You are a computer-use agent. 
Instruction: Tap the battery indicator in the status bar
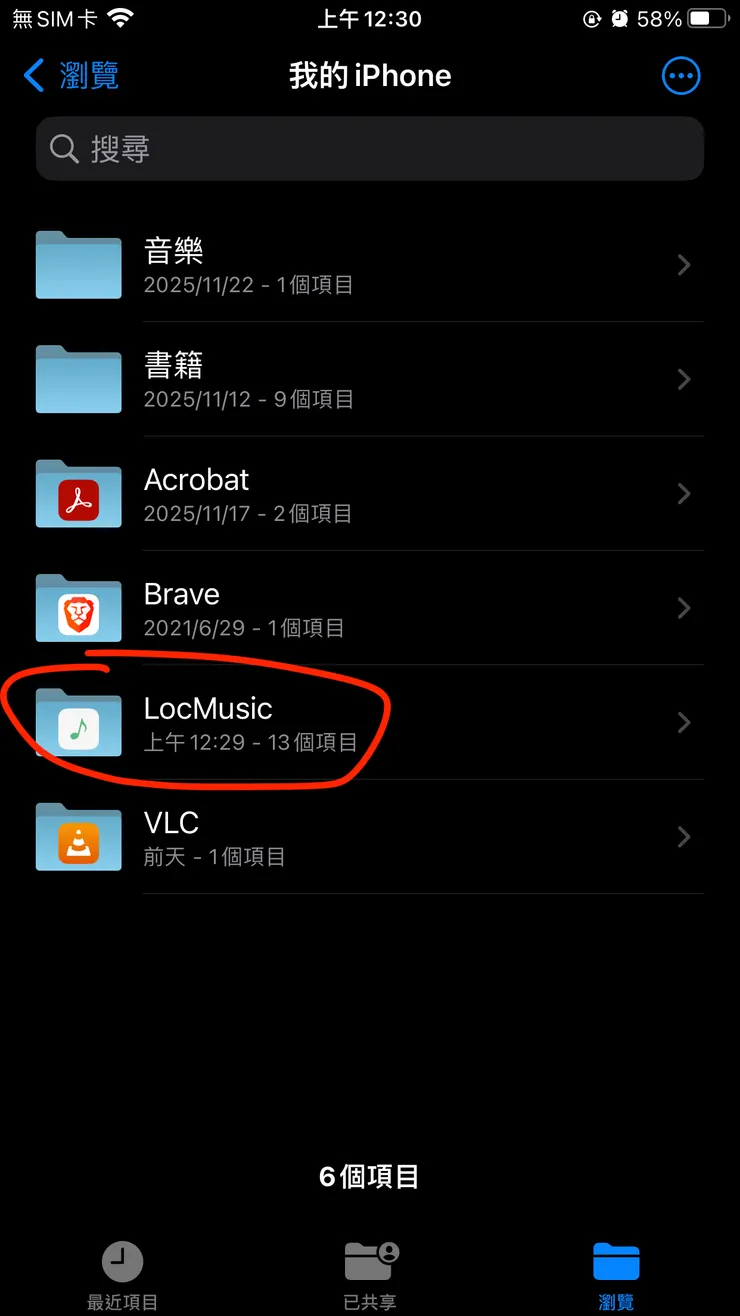(x=706, y=17)
